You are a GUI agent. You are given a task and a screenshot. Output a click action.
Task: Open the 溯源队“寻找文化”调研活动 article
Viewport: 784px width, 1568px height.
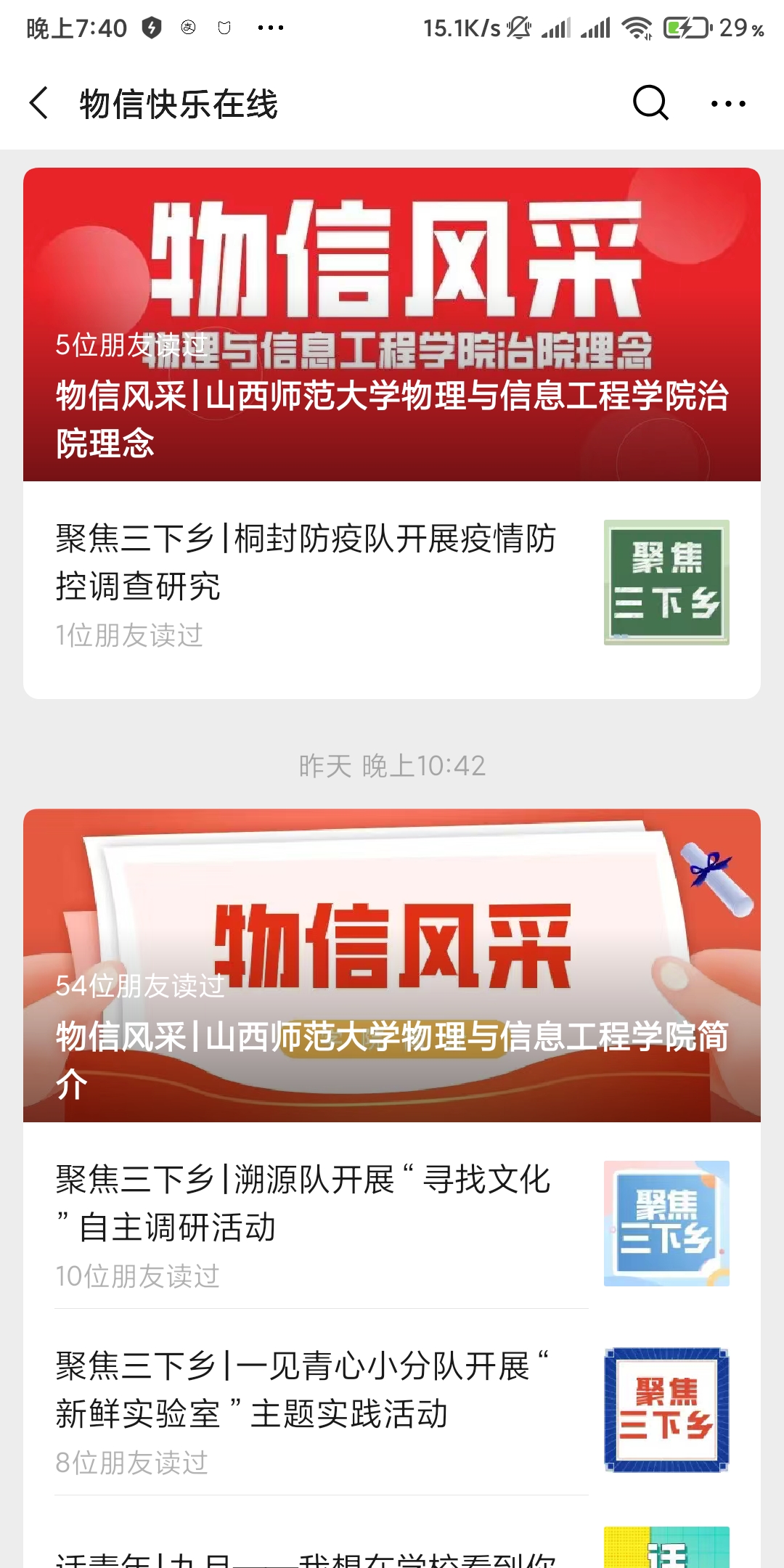(305, 1204)
